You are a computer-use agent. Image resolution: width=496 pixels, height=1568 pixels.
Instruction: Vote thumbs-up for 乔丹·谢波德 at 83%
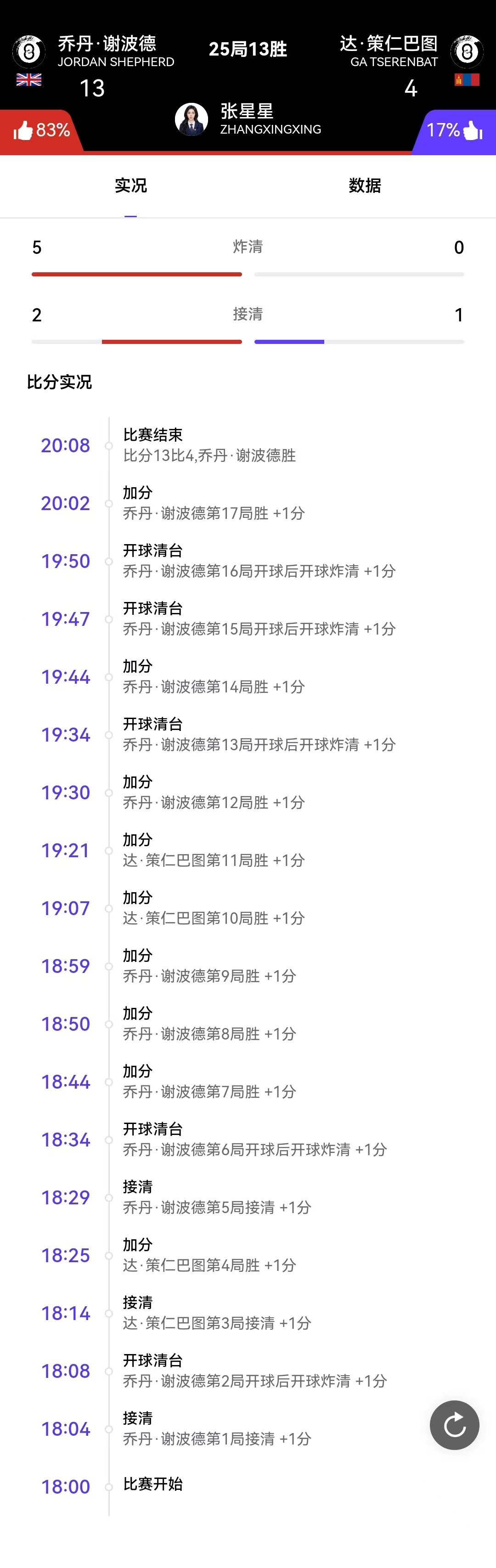click(x=41, y=130)
